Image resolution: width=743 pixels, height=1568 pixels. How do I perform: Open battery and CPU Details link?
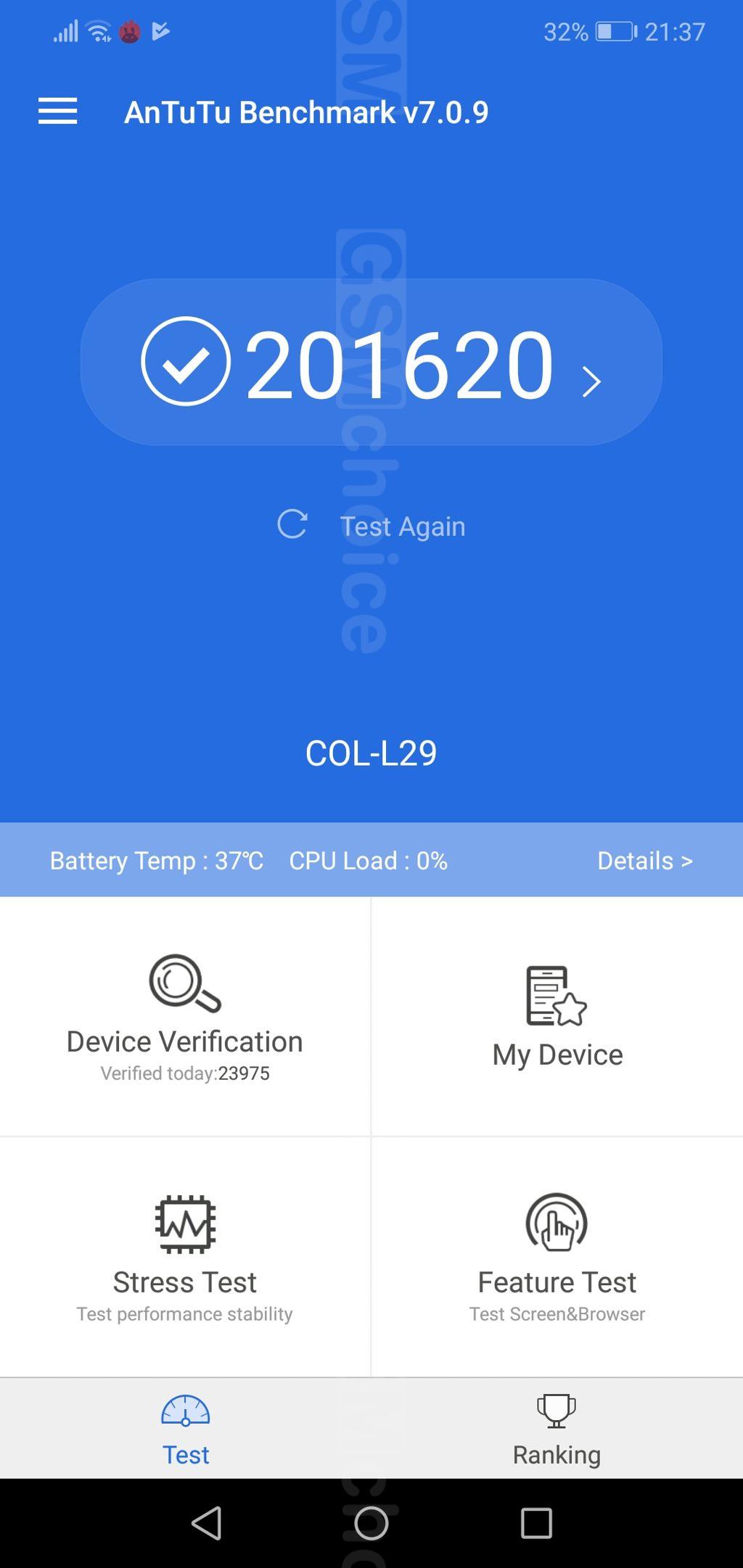click(x=644, y=861)
